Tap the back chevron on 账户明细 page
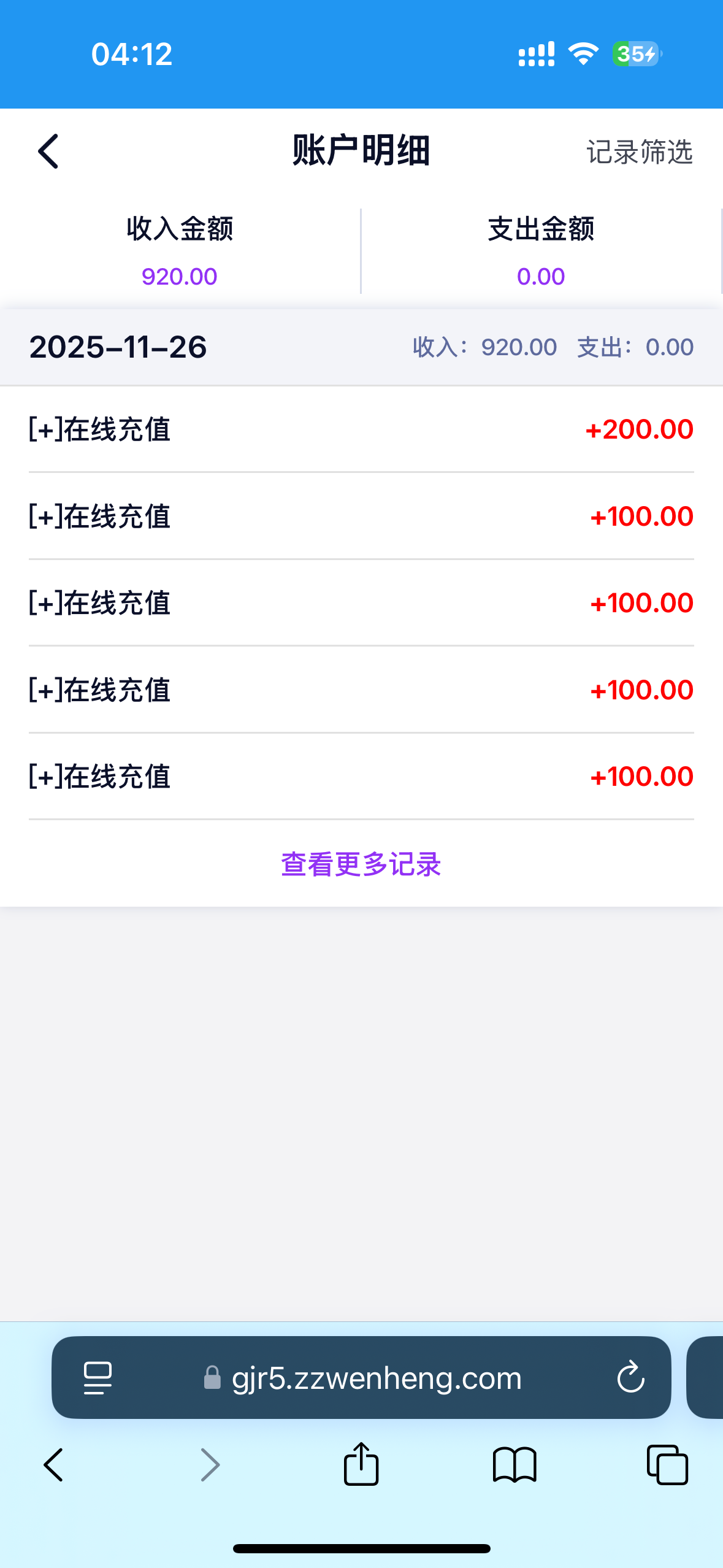 point(48,151)
